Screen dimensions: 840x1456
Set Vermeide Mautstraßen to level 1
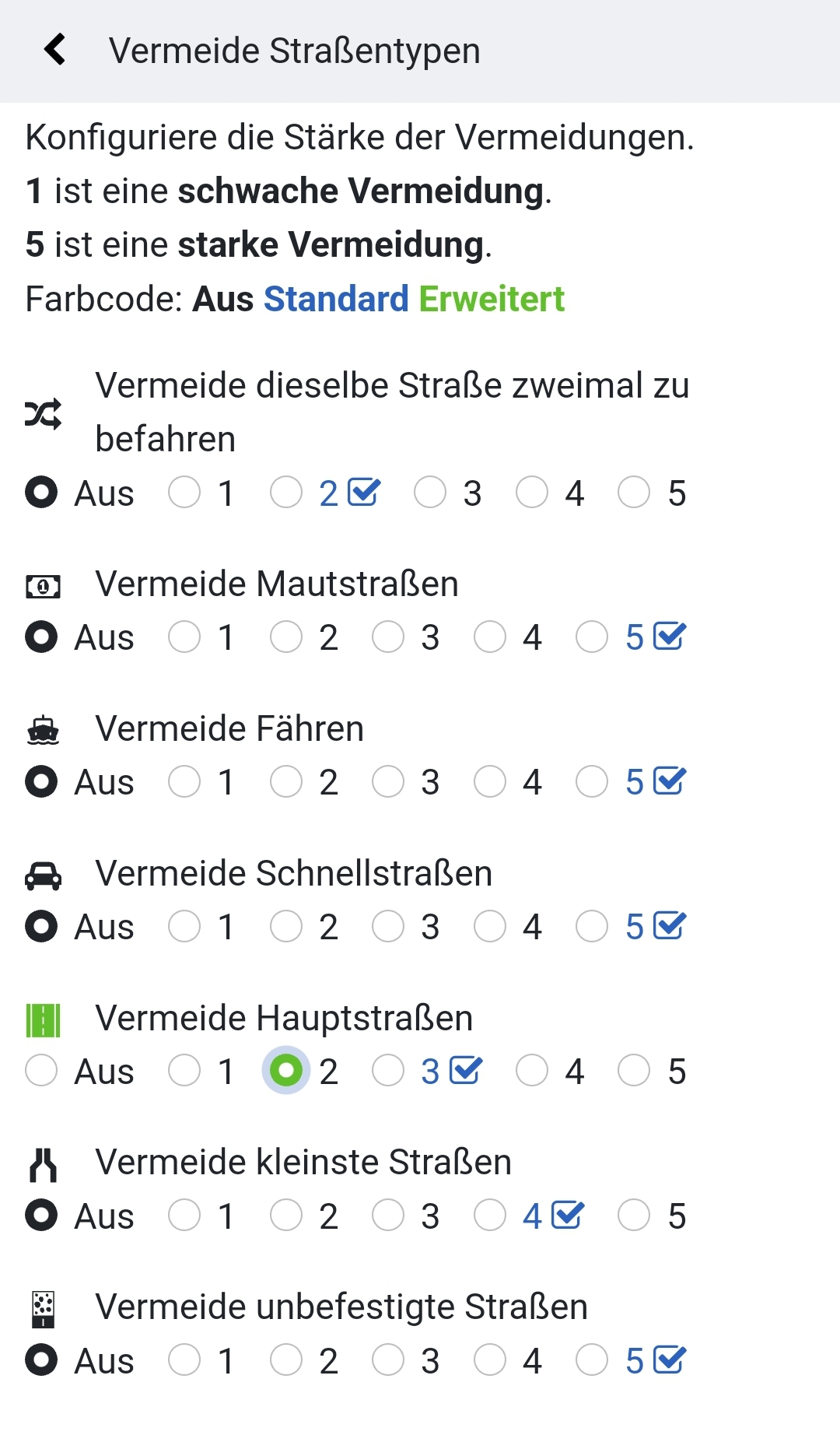(x=184, y=637)
